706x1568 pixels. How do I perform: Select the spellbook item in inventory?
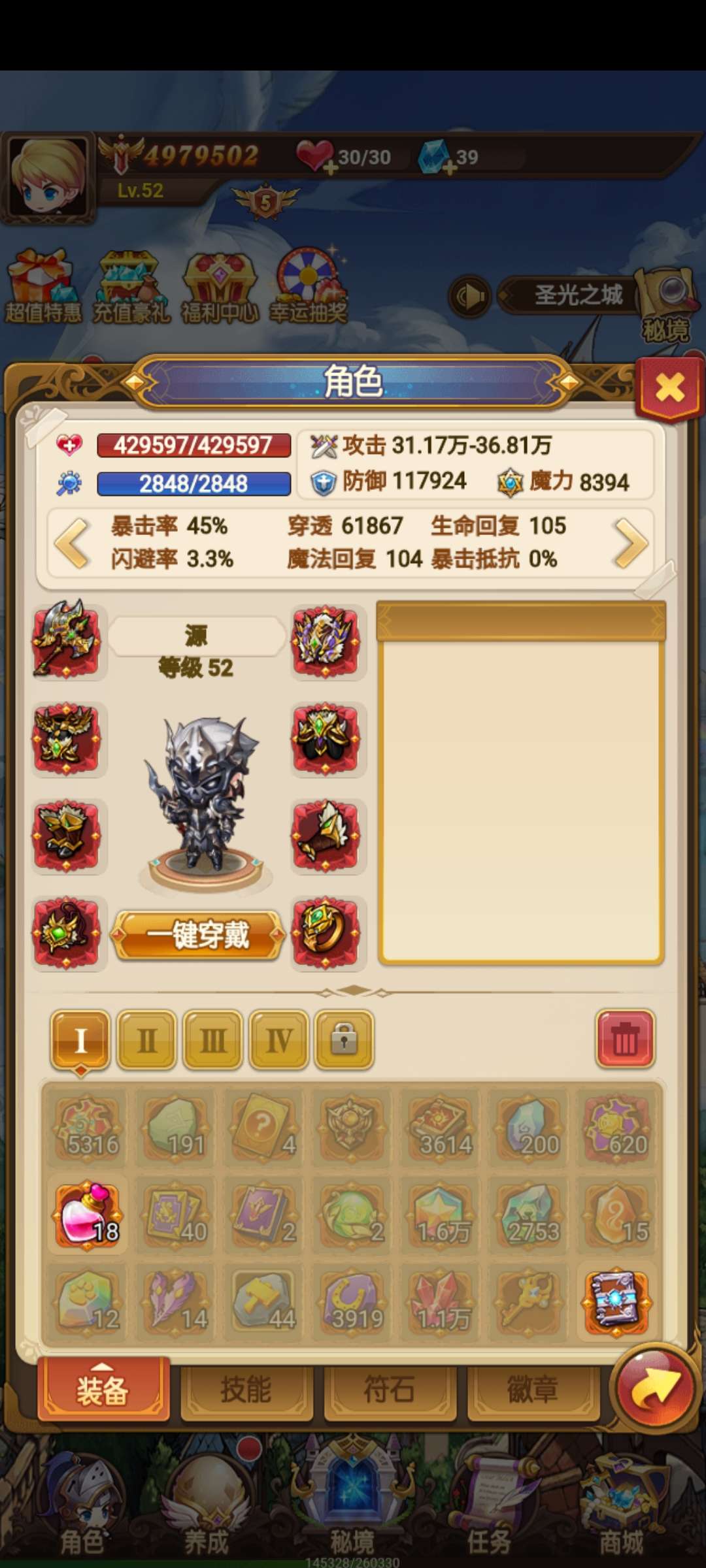(x=616, y=1301)
